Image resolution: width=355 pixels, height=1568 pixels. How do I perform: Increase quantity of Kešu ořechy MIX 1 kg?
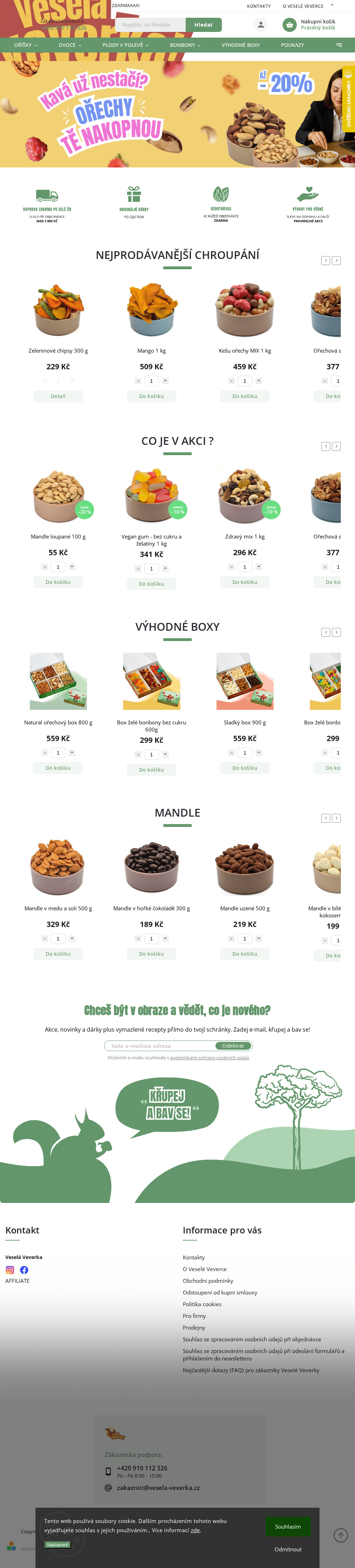(x=259, y=380)
